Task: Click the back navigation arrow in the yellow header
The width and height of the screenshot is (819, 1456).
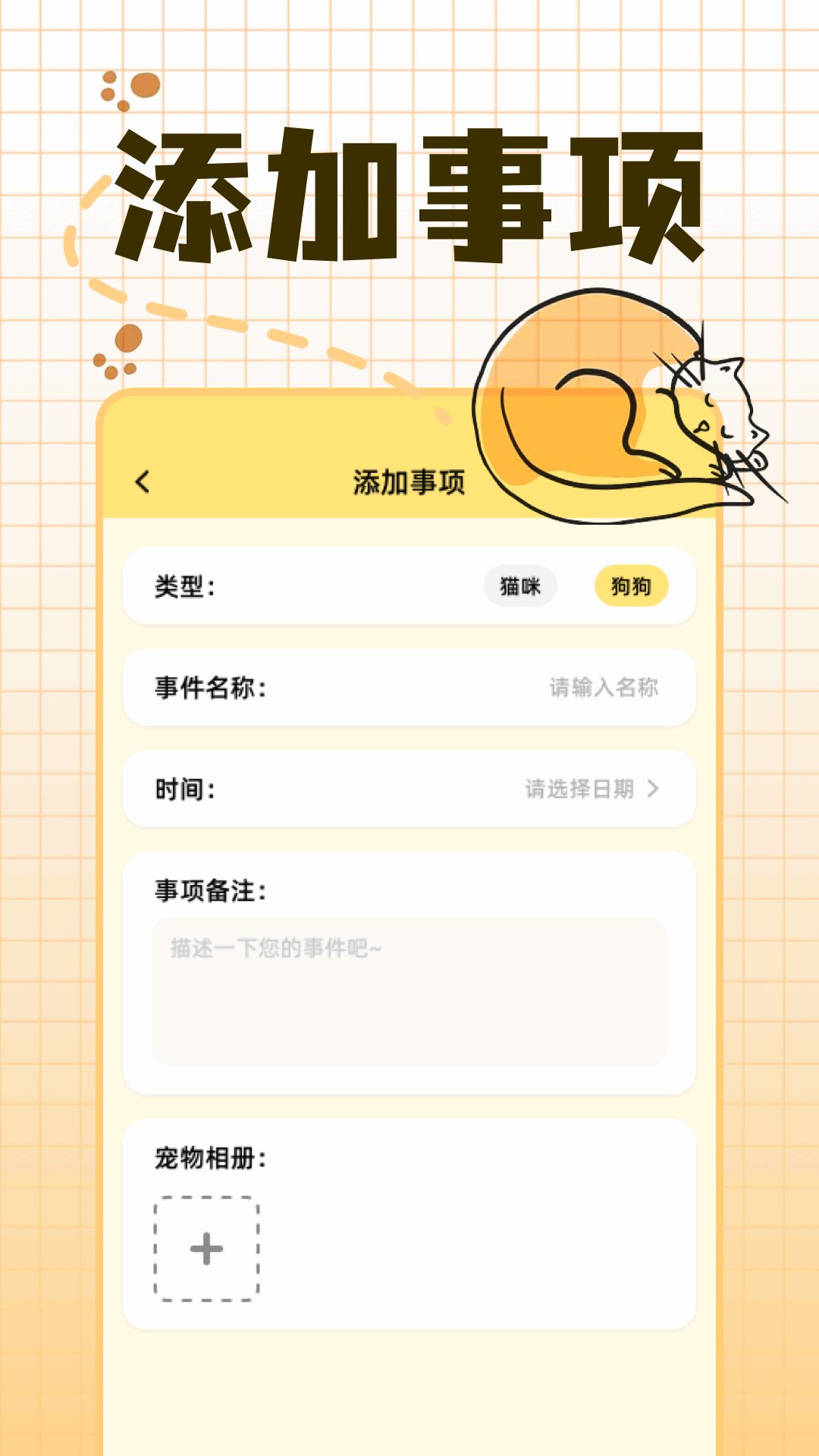Action: point(141,482)
